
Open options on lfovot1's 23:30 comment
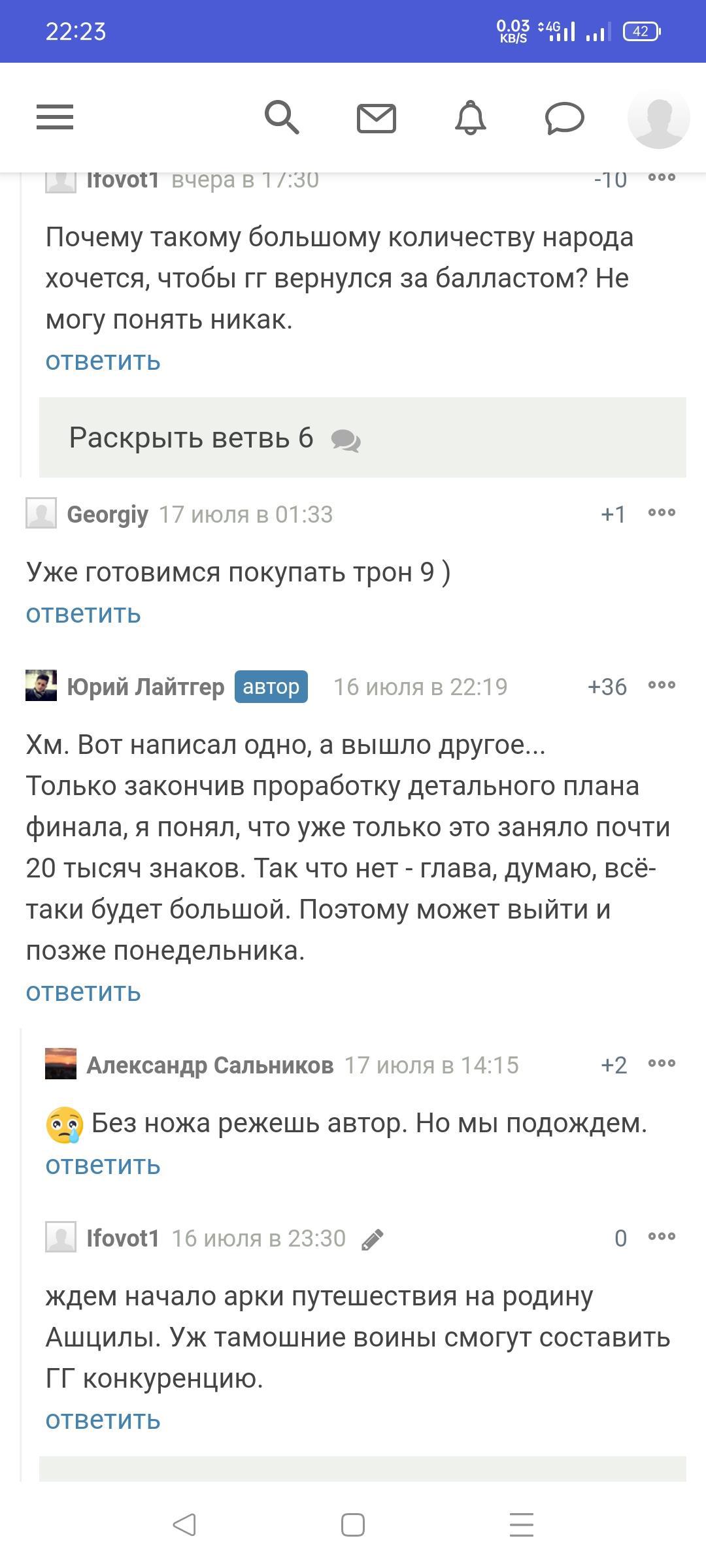pyautogui.click(x=662, y=1237)
